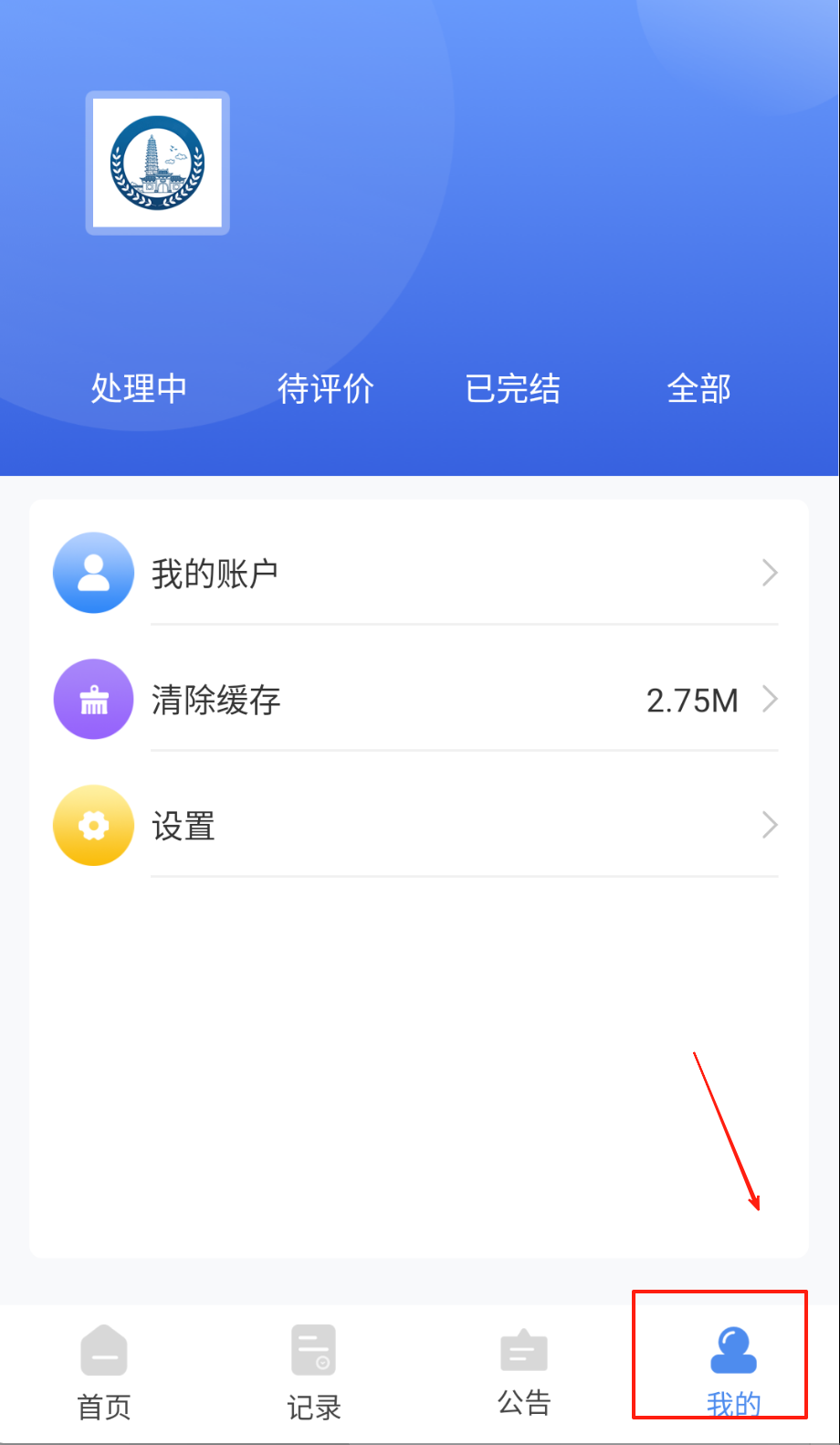Viewport: 840px width, 1445px height.
Task: Open the 待评价 list
Action: [x=326, y=389]
